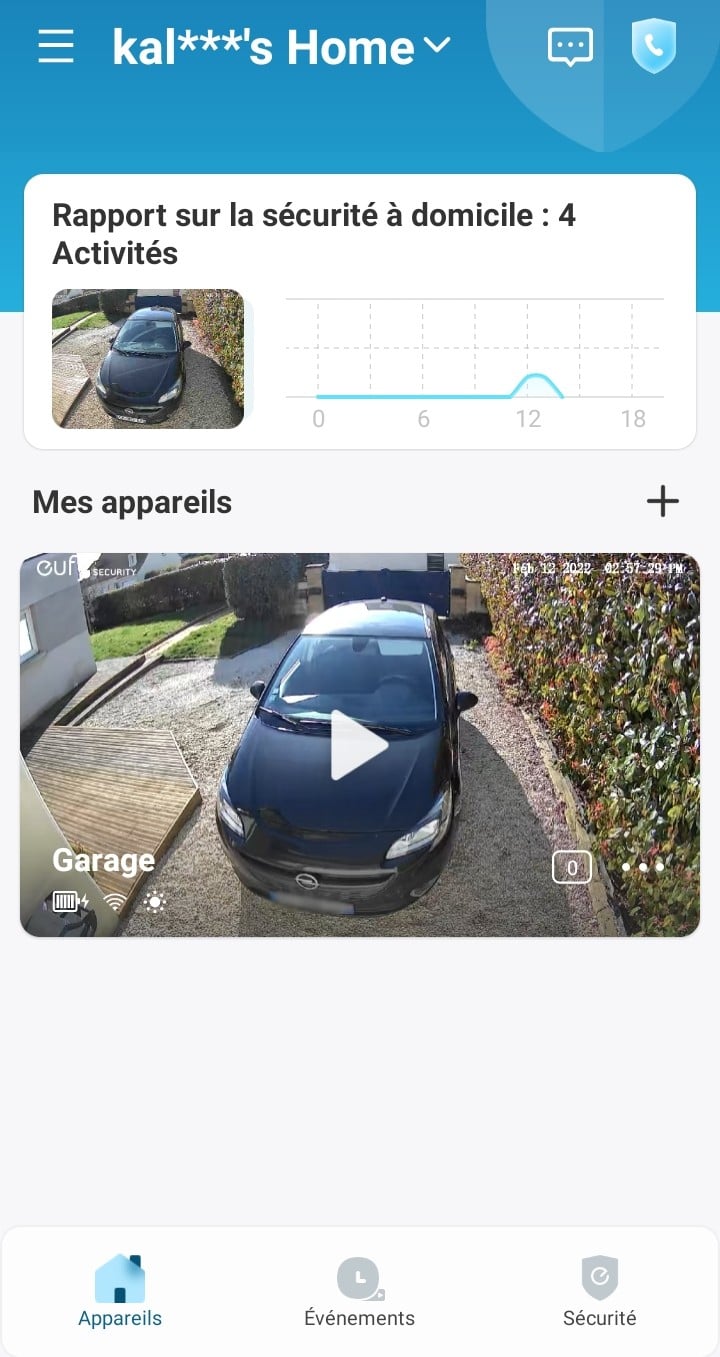View Garage camera event count badge
Screen dimensions: 720x1357
point(572,867)
